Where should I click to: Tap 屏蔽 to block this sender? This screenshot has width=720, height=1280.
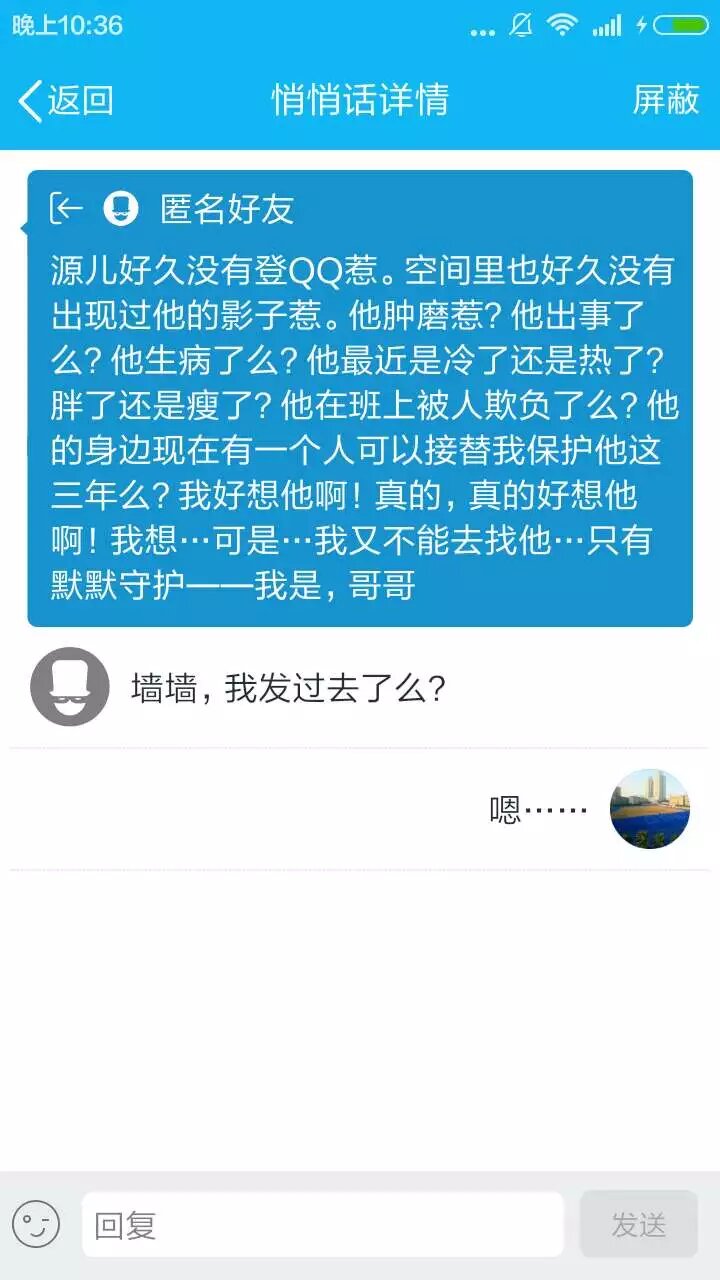pyautogui.click(x=665, y=100)
